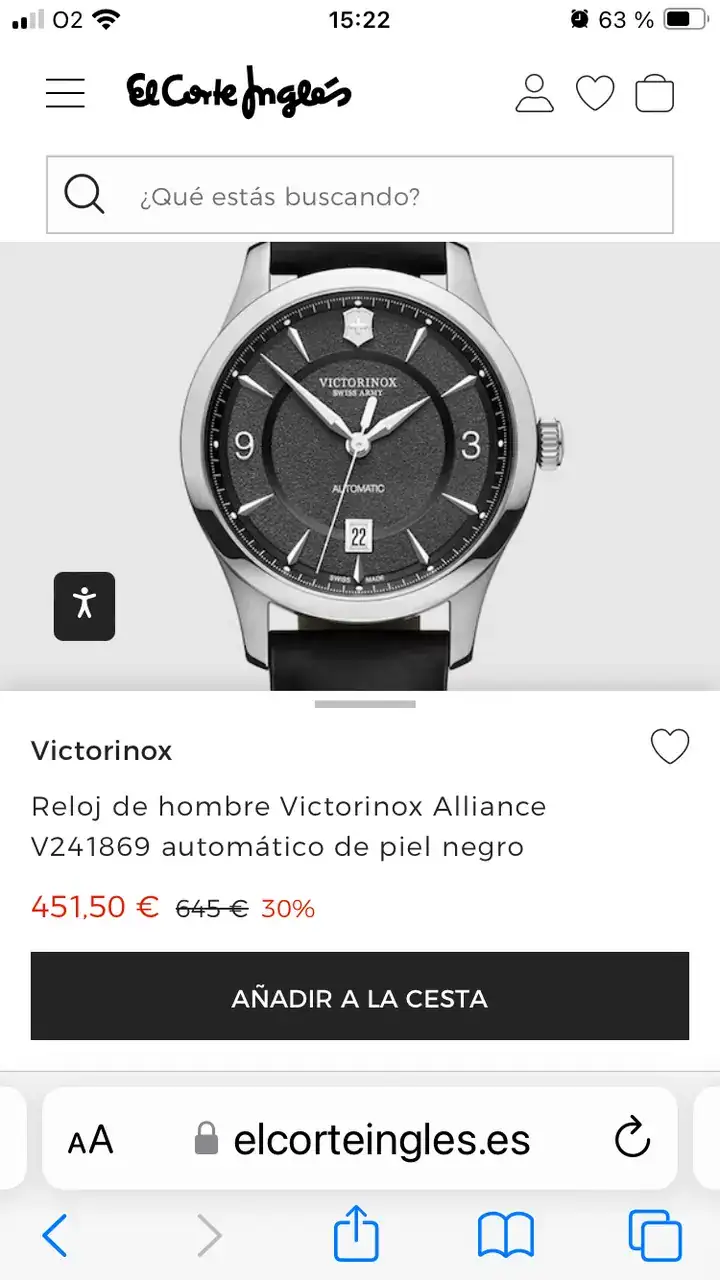Go back to the previous page
720x1280 pixels.
click(x=55, y=1236)
